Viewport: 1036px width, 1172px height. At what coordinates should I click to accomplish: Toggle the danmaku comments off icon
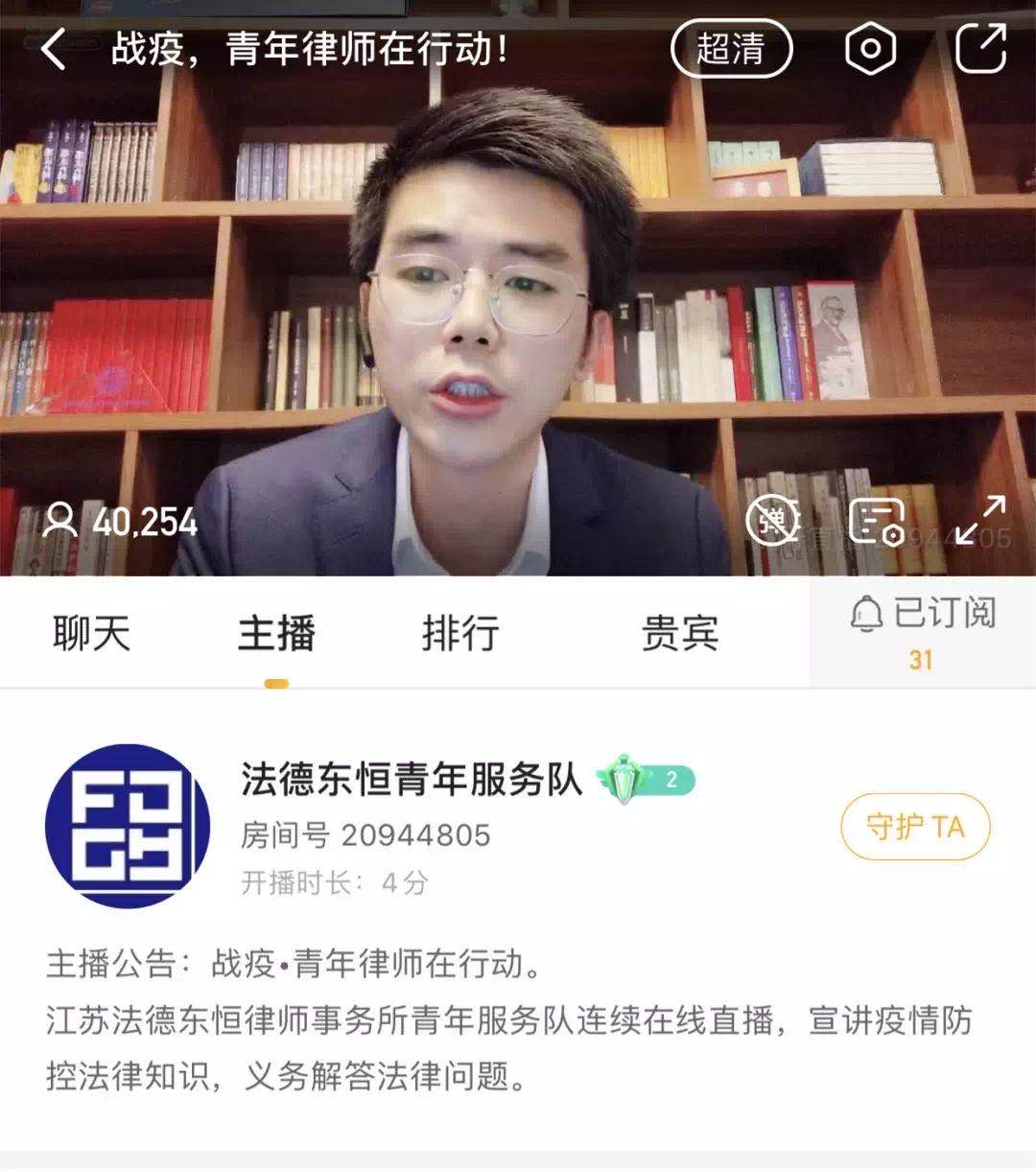pyautogui.click(x=773, y=521)
